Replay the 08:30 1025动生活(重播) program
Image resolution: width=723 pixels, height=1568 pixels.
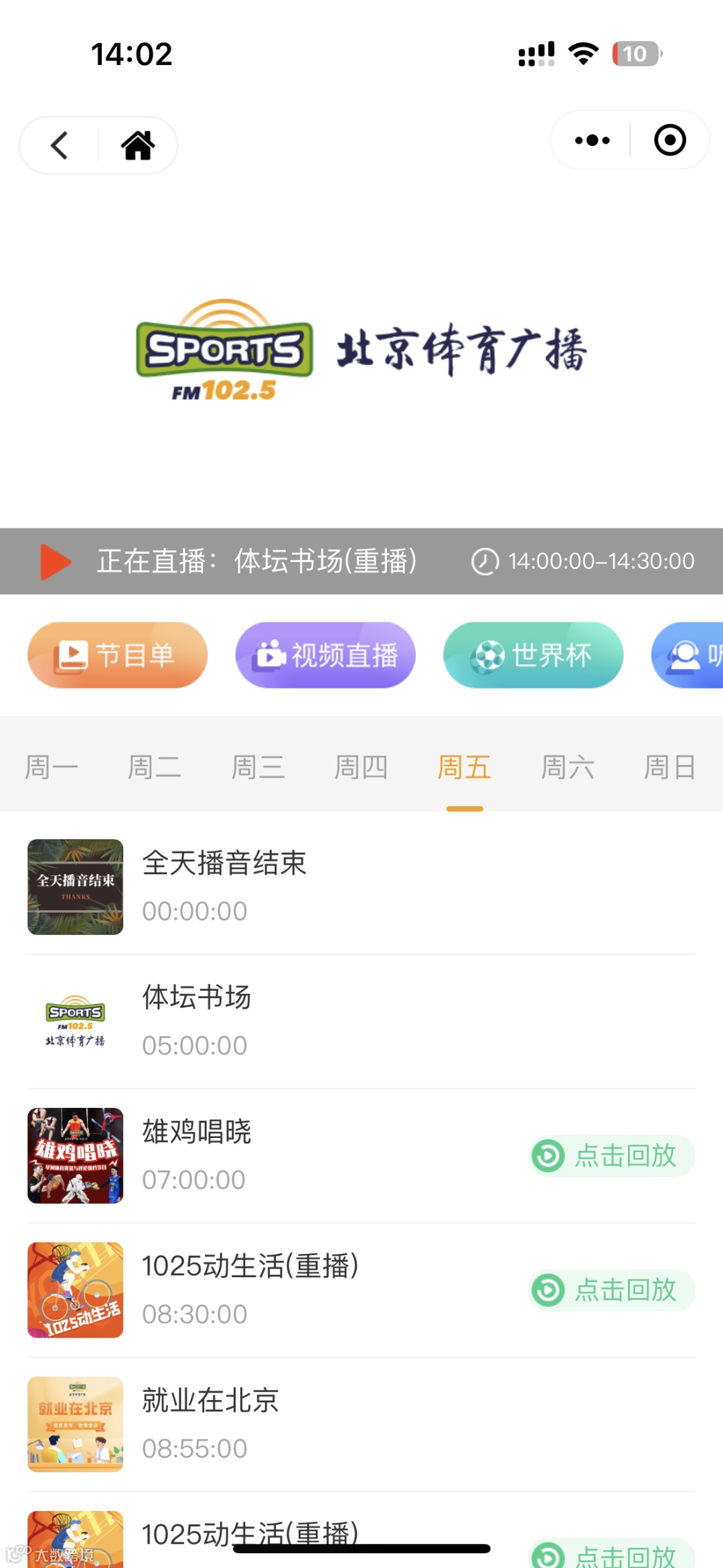(x=612, y=1290)
